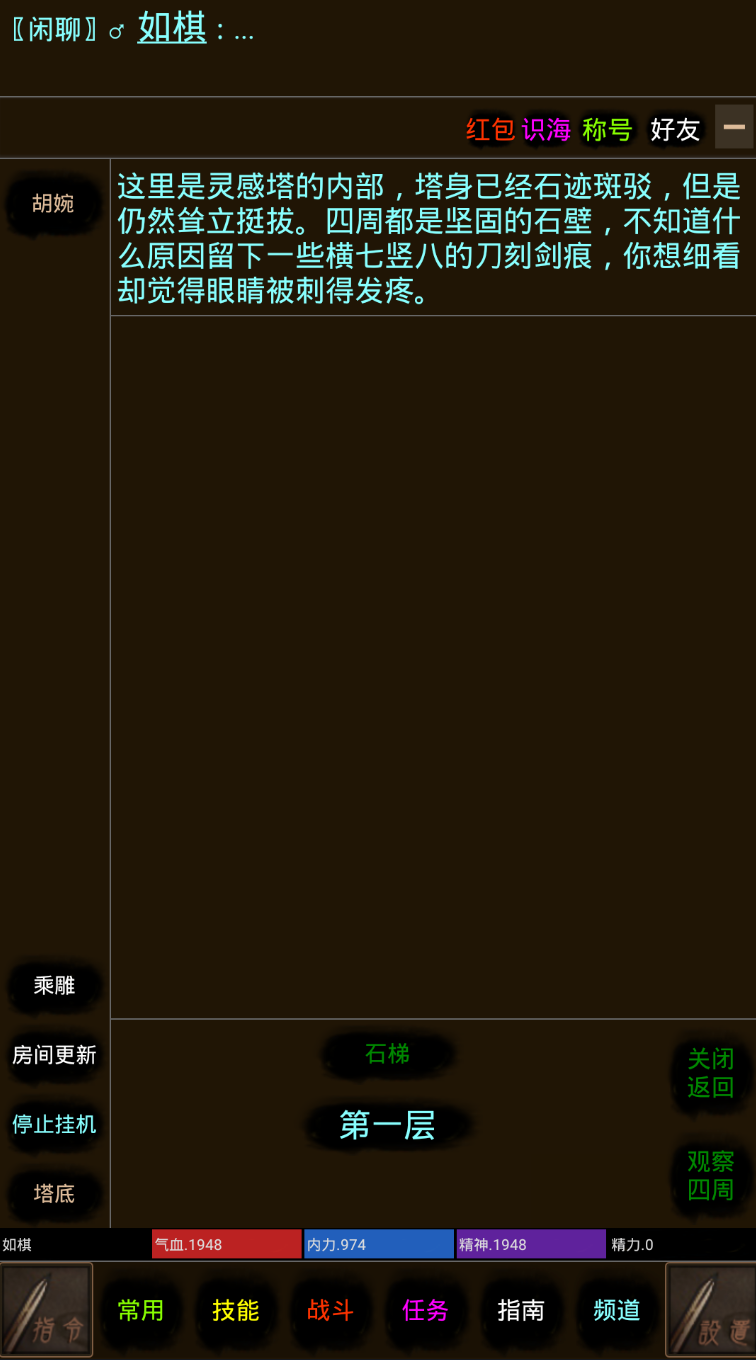Move to the 石梯 stairs
The height and width of the screenshot is (1360, 756).
tap(388, 1054)
